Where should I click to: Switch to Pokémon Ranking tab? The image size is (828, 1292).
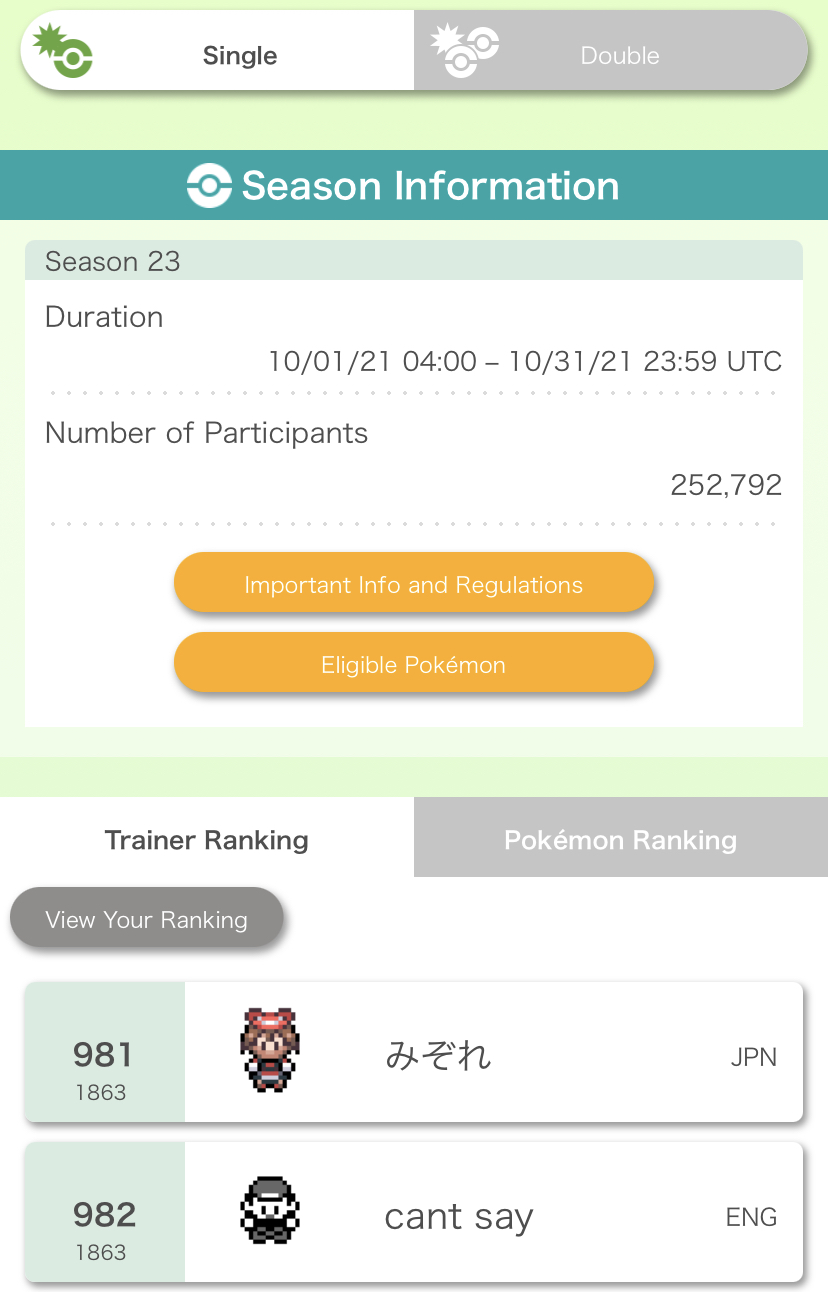(x=620, y=838)
